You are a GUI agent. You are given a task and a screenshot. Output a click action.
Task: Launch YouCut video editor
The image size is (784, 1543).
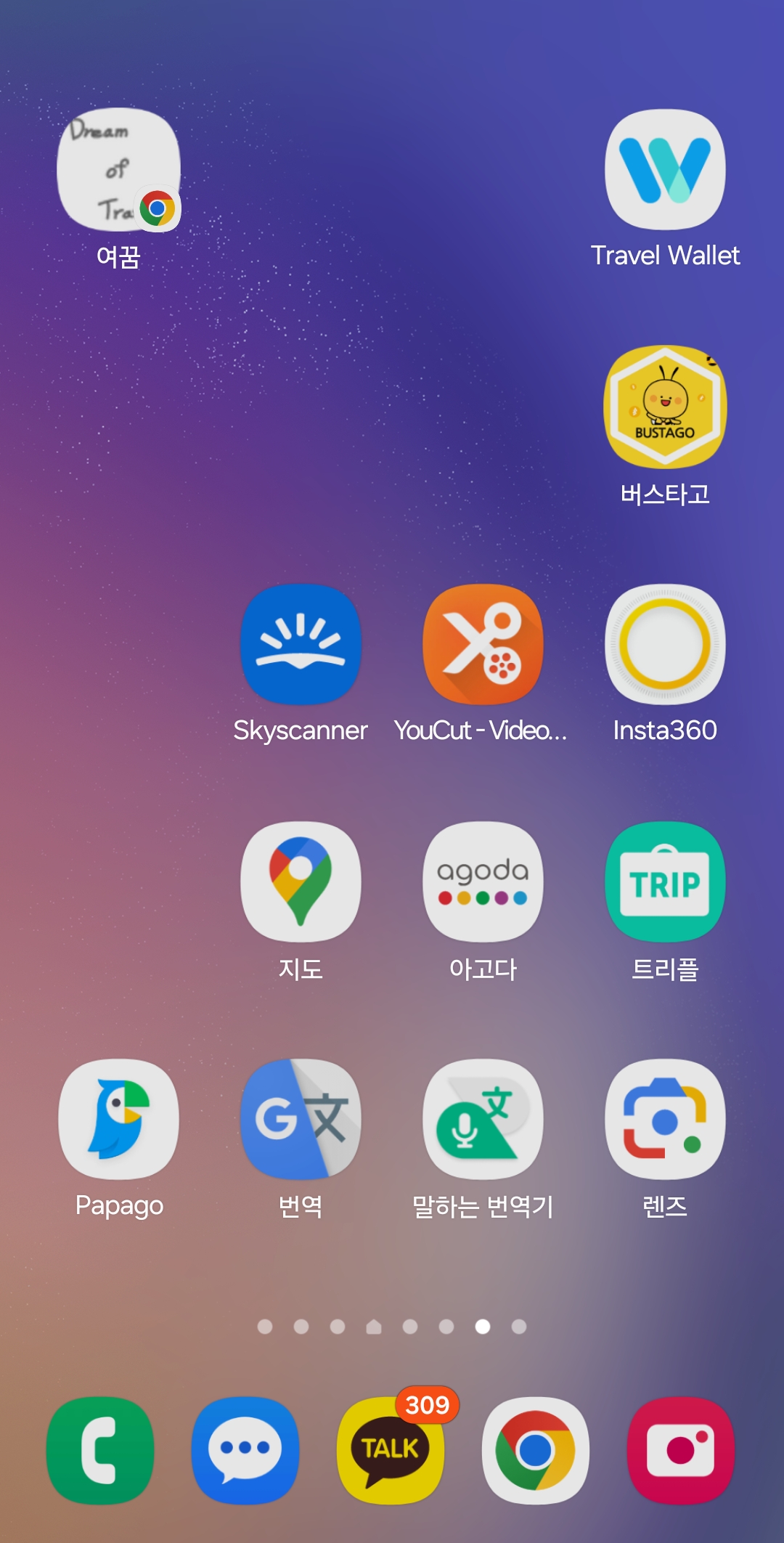483,644
